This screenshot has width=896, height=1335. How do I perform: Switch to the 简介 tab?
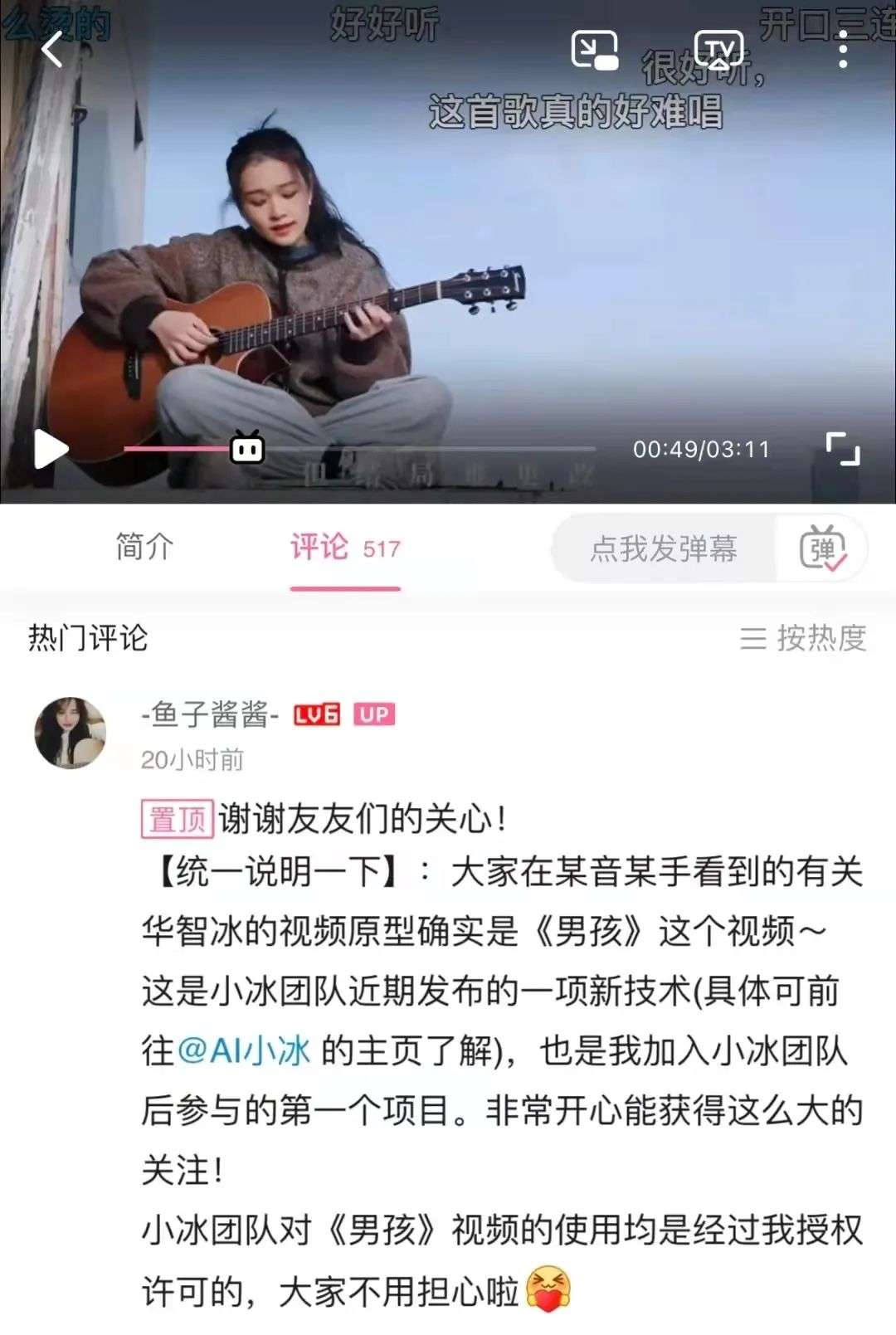coord(144,548)
